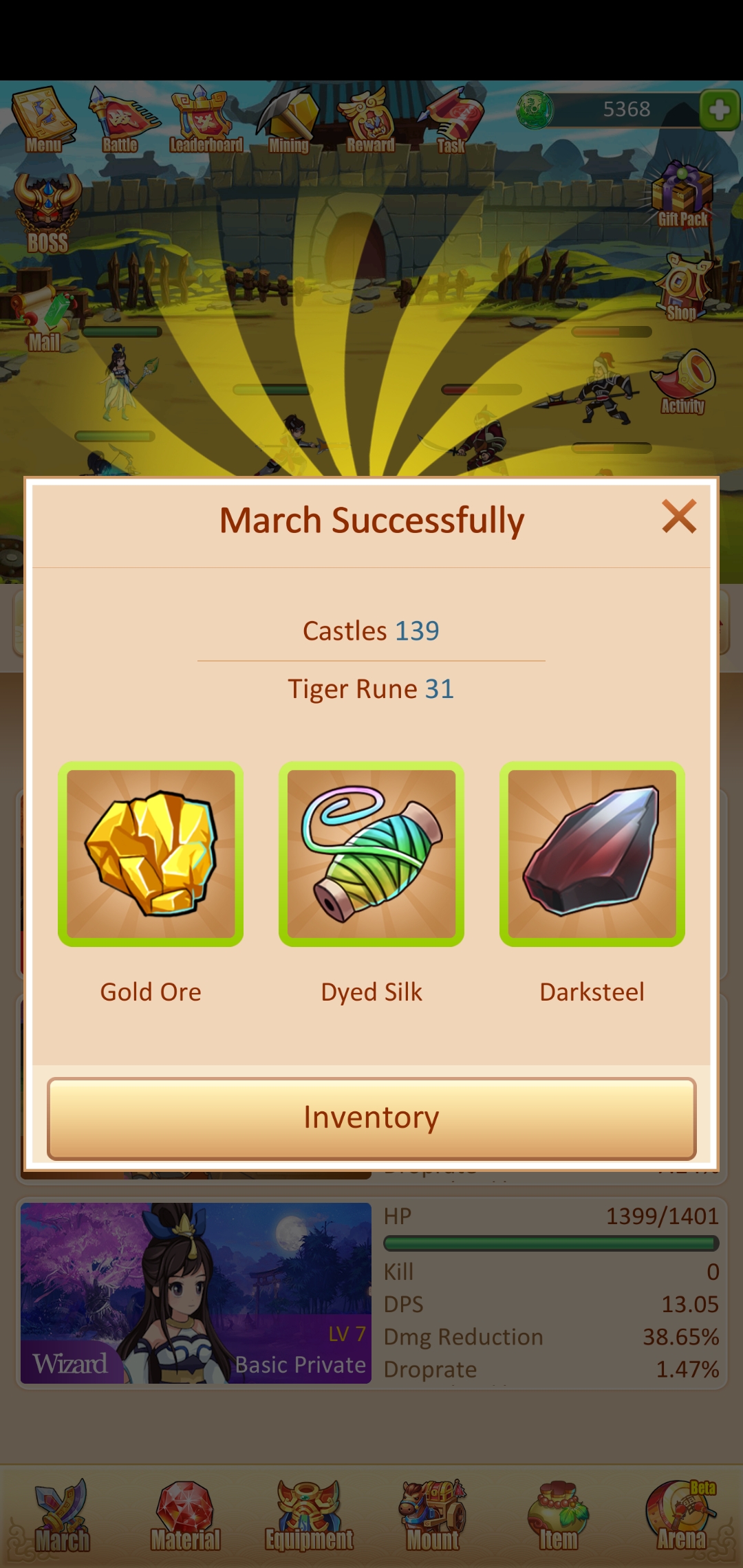Open the Wizard Basic Private hero card
This screenshot has width=743, height=1568.
coord(196,1293)
